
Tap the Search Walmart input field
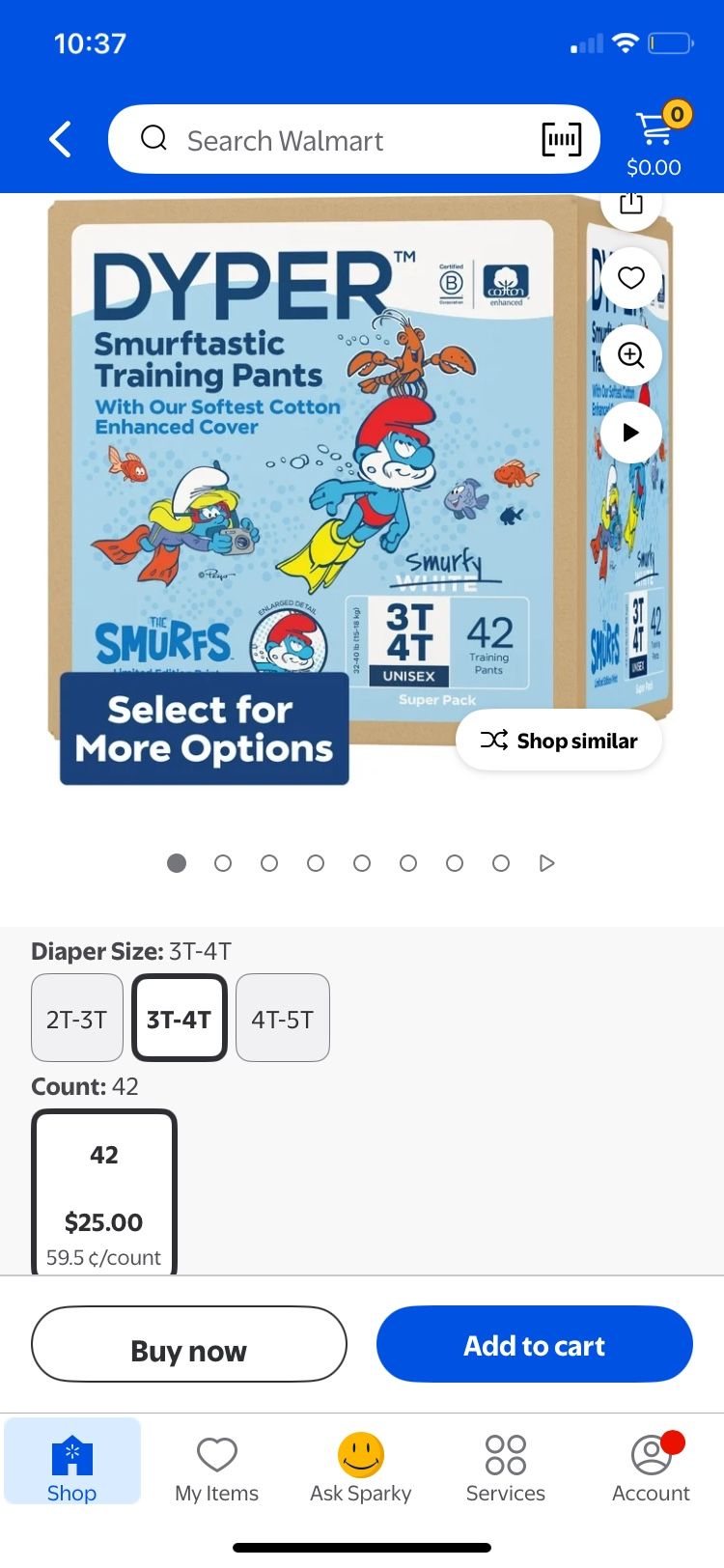319,139
